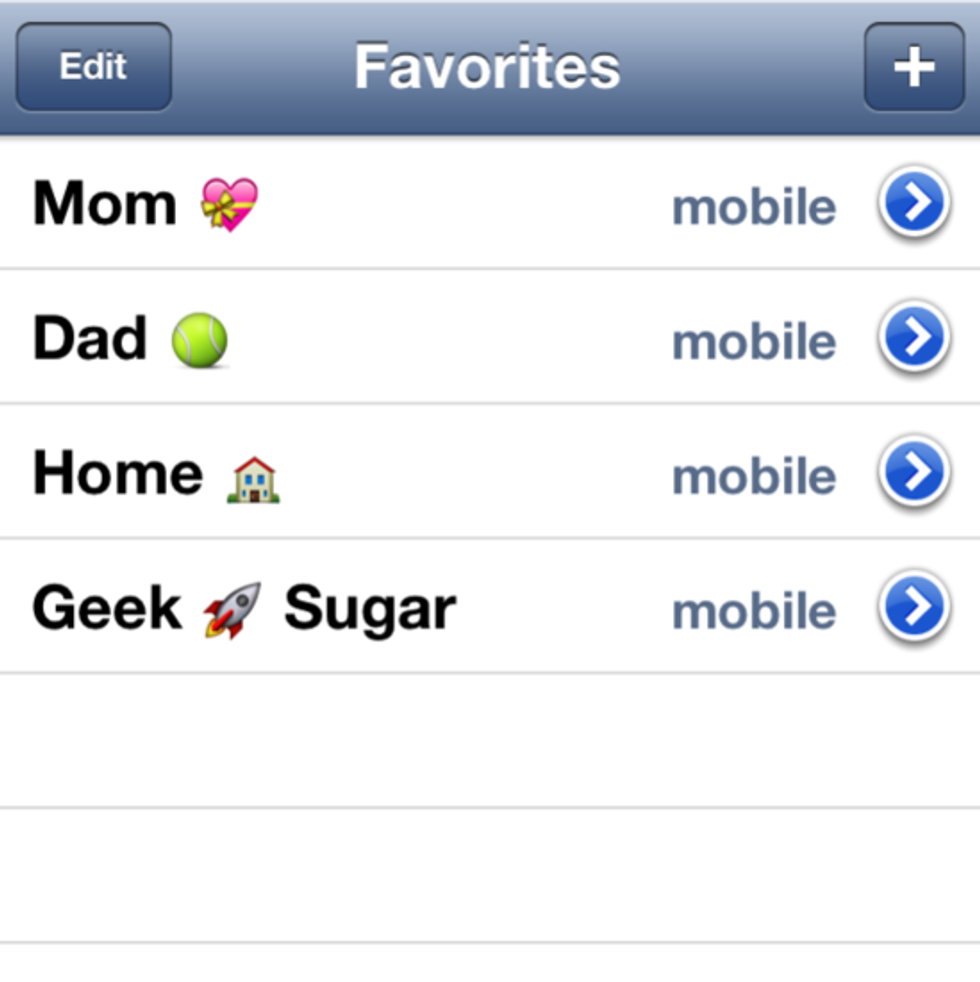Add a new favorite with plus button
This screenshot has height=982, width=980.
(x=913, y=67)
